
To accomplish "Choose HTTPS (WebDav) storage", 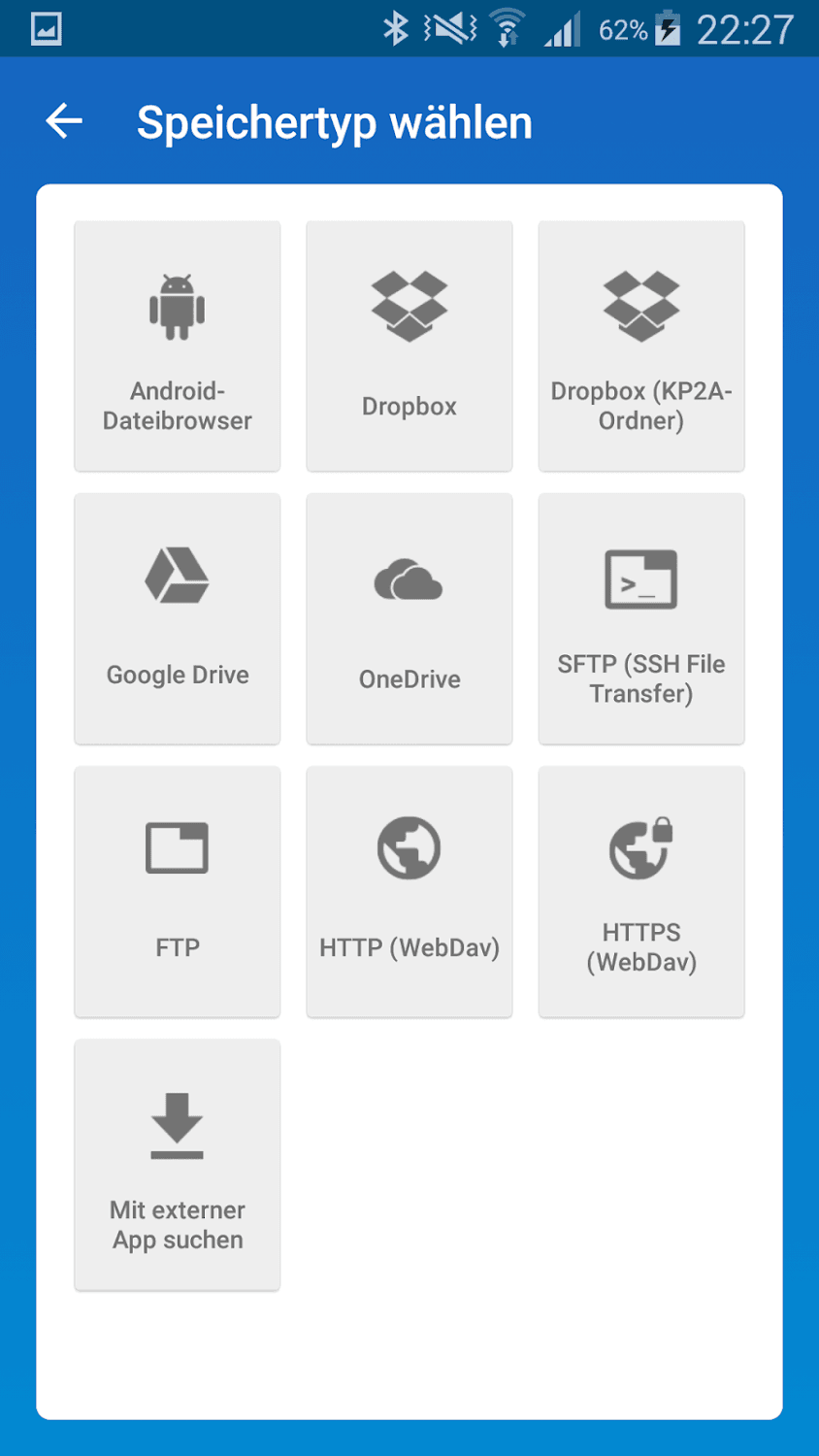I will [x=641, y=892].
